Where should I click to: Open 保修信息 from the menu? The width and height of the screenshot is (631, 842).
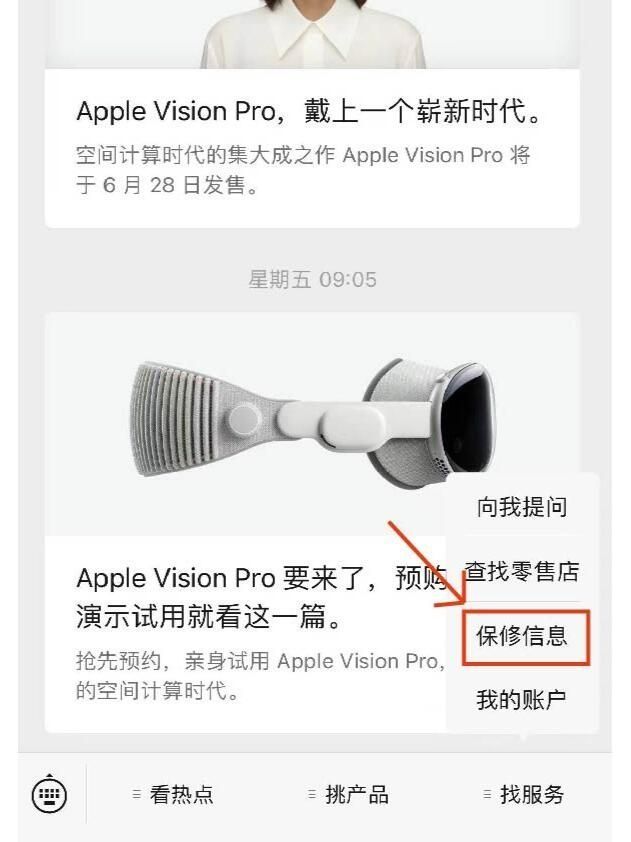click(521, 636)
